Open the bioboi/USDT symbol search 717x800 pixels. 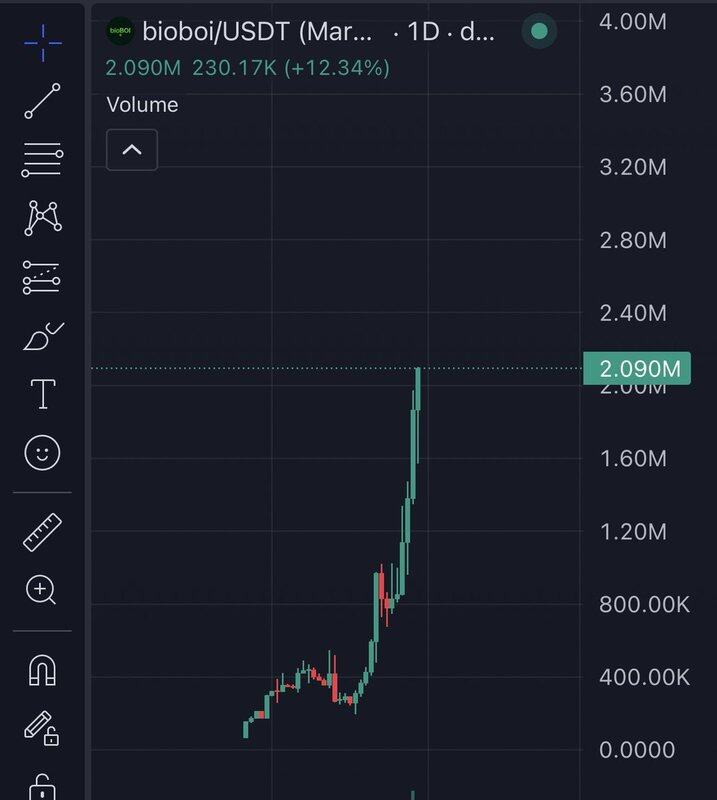coord(260,32)
